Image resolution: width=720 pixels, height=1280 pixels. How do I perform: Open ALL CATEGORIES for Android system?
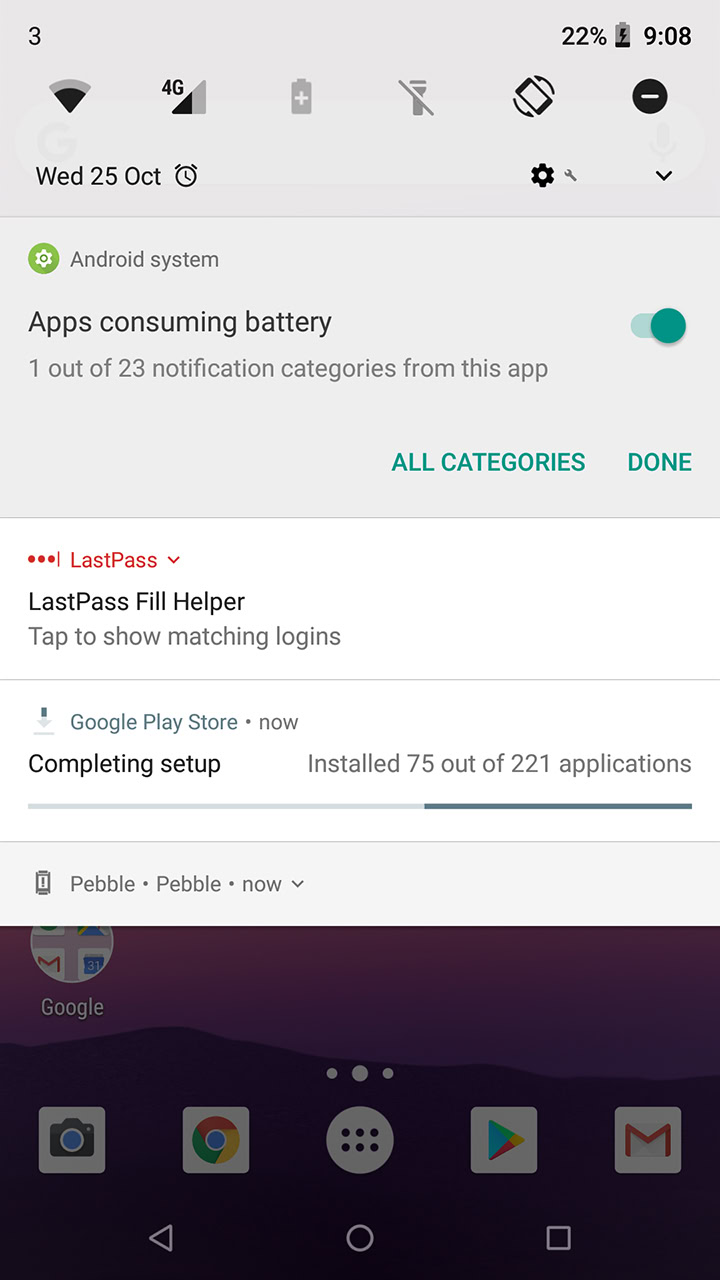[488, 462]
